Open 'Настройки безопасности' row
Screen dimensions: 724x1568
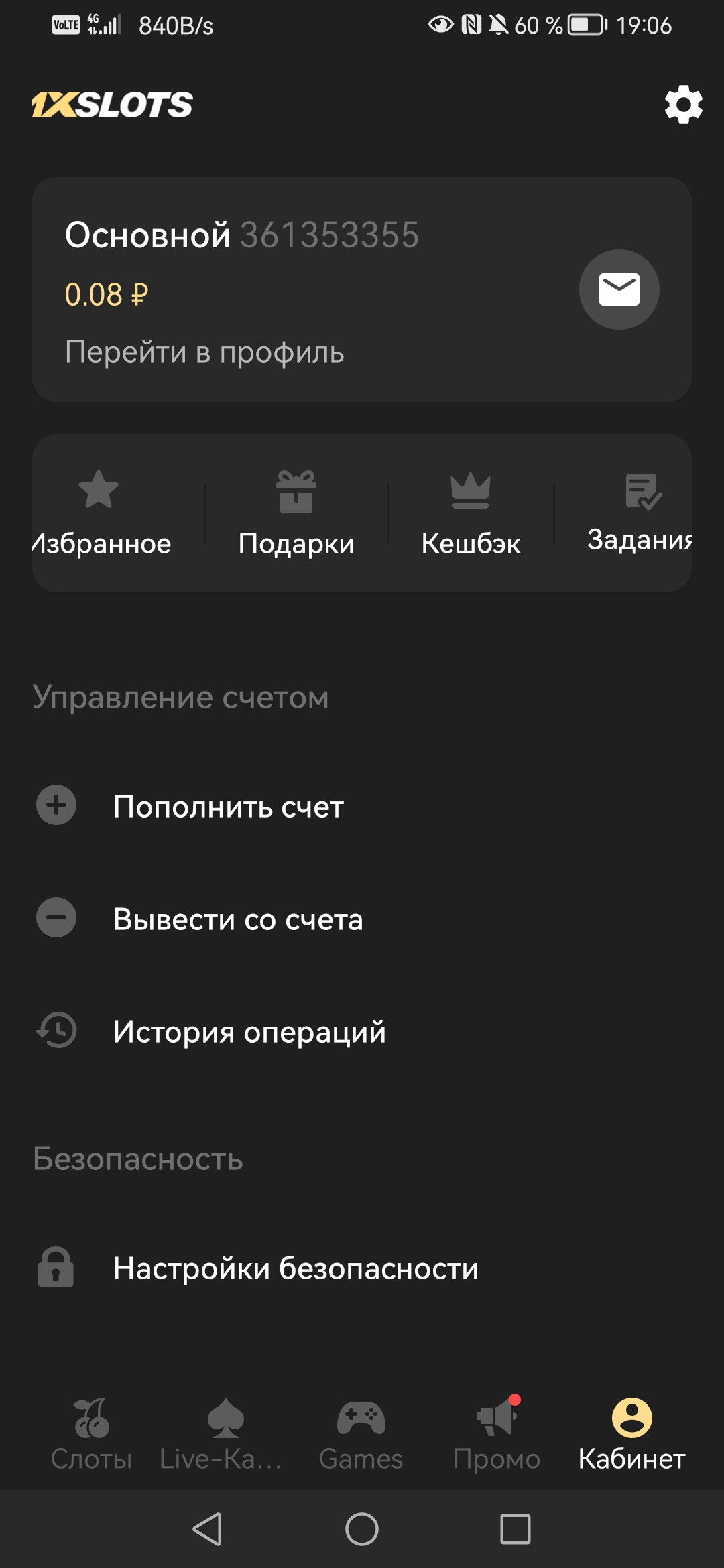click(x=362, y=1268)
